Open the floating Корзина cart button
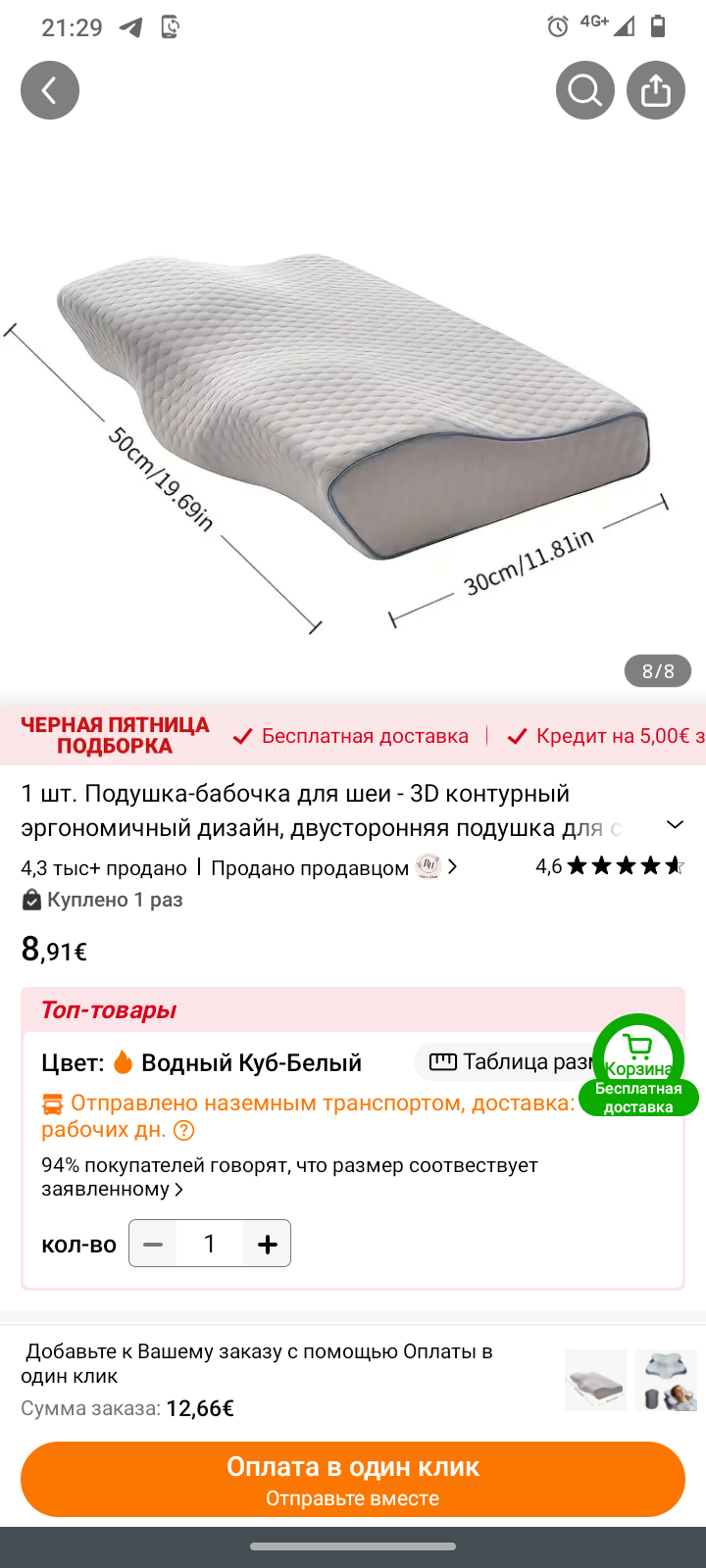Screen dimensions: 706x1568 tap(638, 1058)
